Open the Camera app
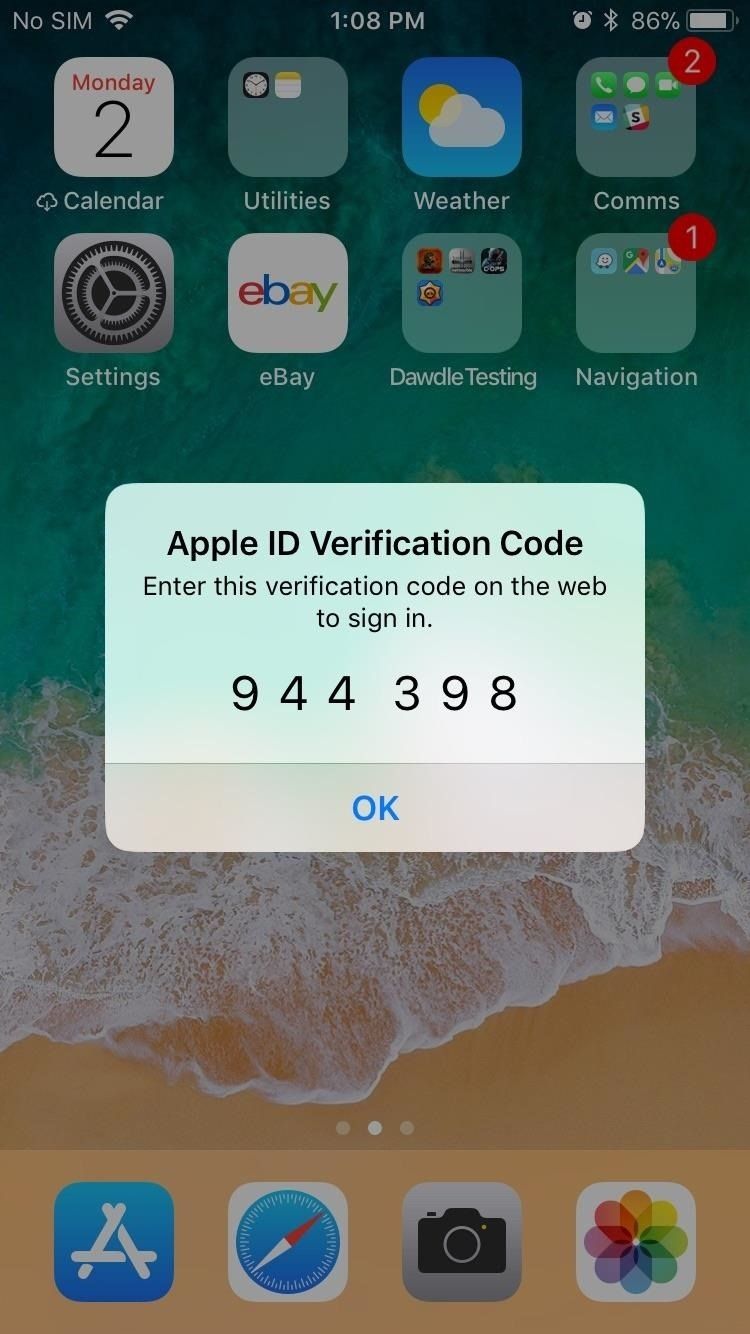750x1334 pixels. (461, 1240)
